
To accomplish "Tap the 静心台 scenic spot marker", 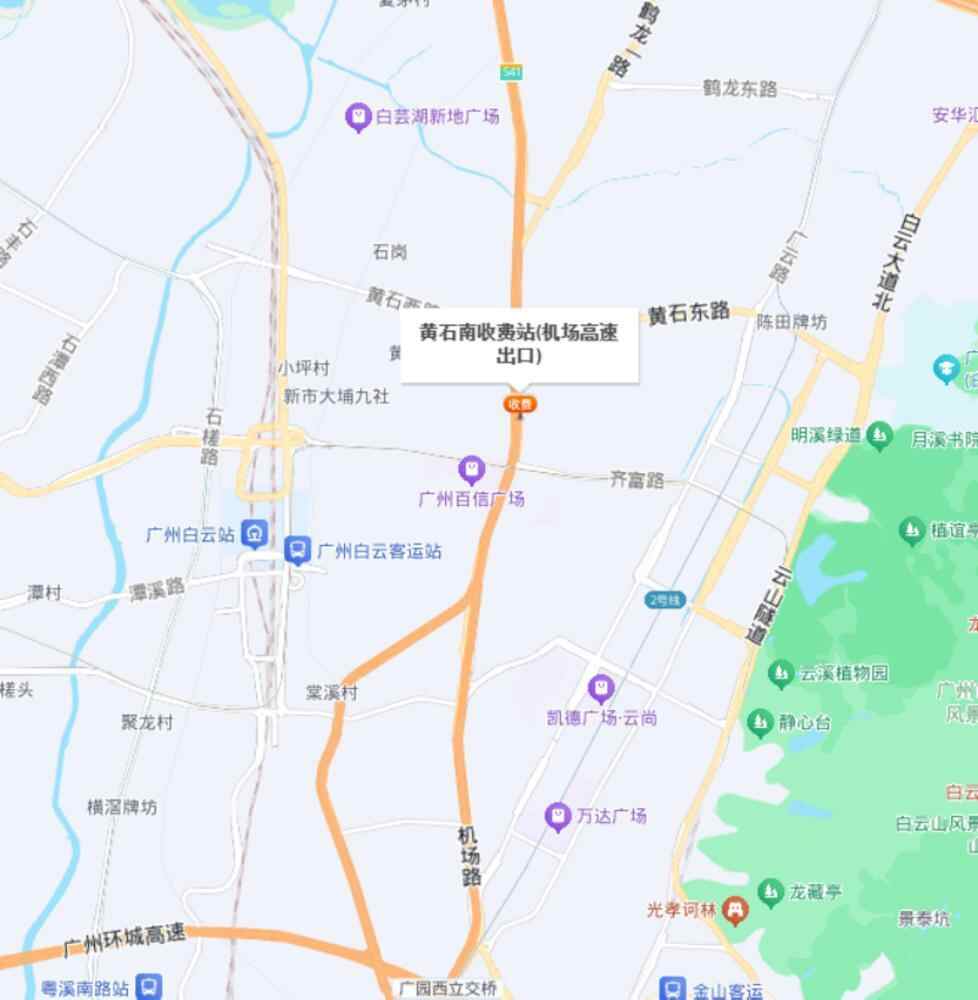I will (760, 721).
